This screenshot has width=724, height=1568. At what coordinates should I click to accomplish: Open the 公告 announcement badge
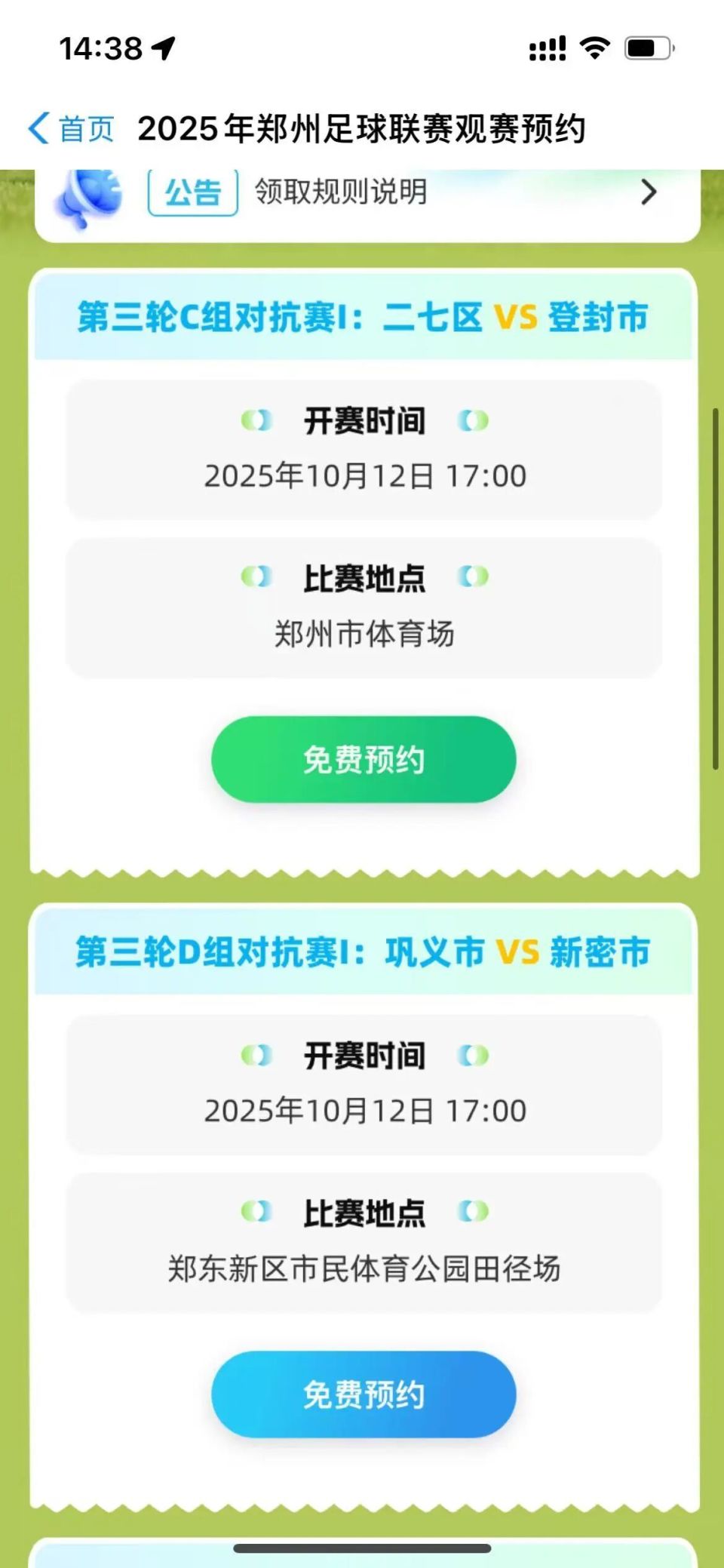point(192,193)
